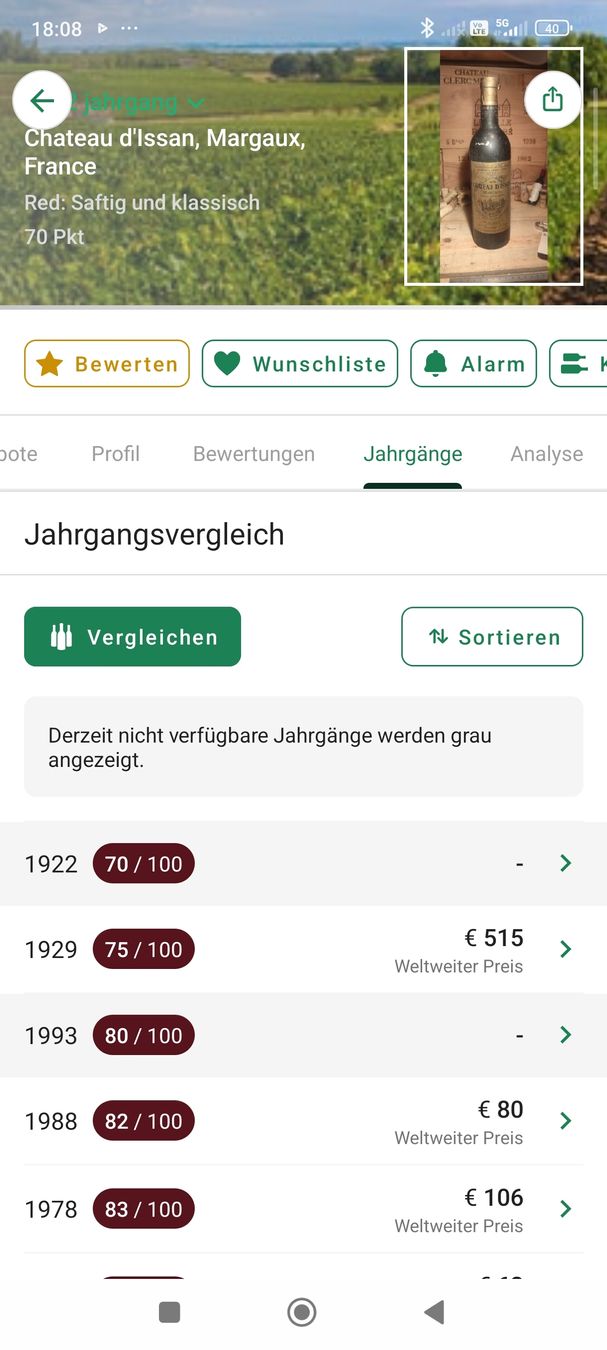Open the 1993 vintage row

click(x=303, y=1036)
